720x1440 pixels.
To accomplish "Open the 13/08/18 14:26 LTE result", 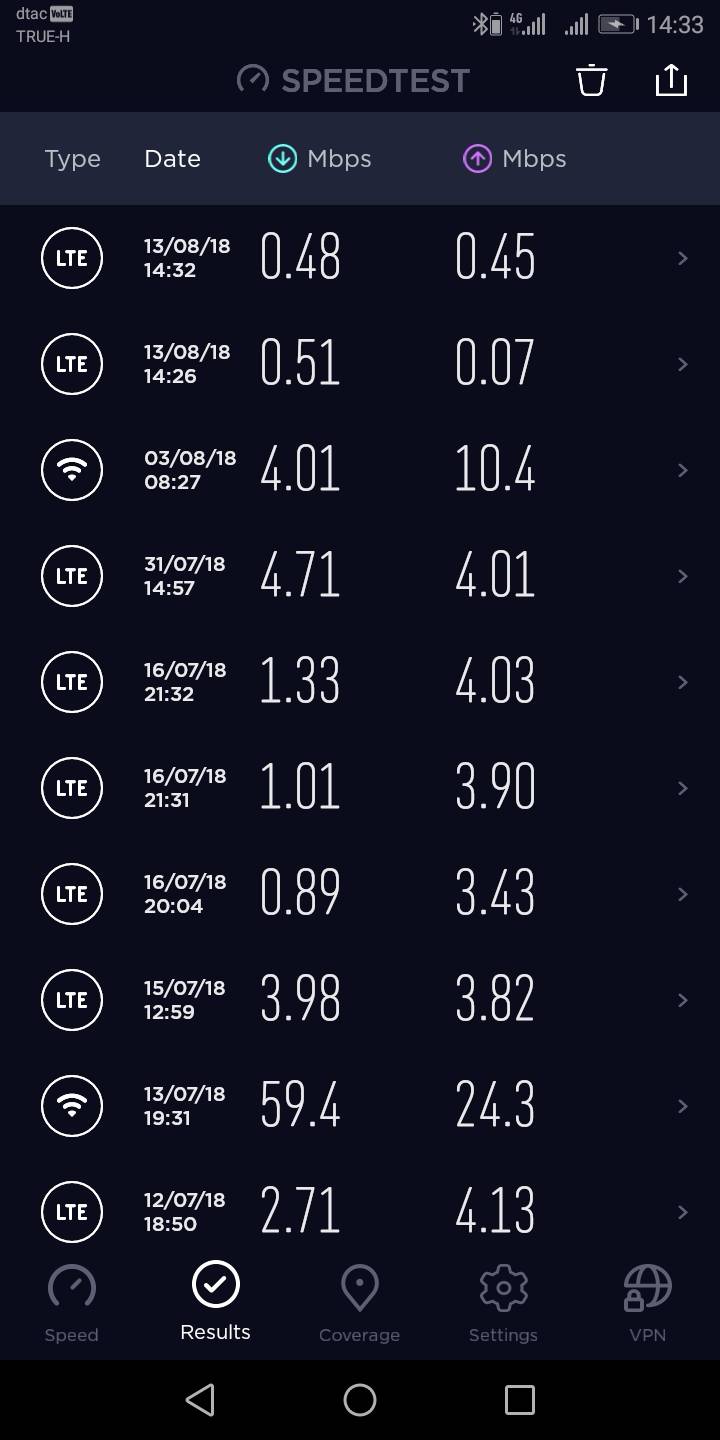I will point(360,364).
